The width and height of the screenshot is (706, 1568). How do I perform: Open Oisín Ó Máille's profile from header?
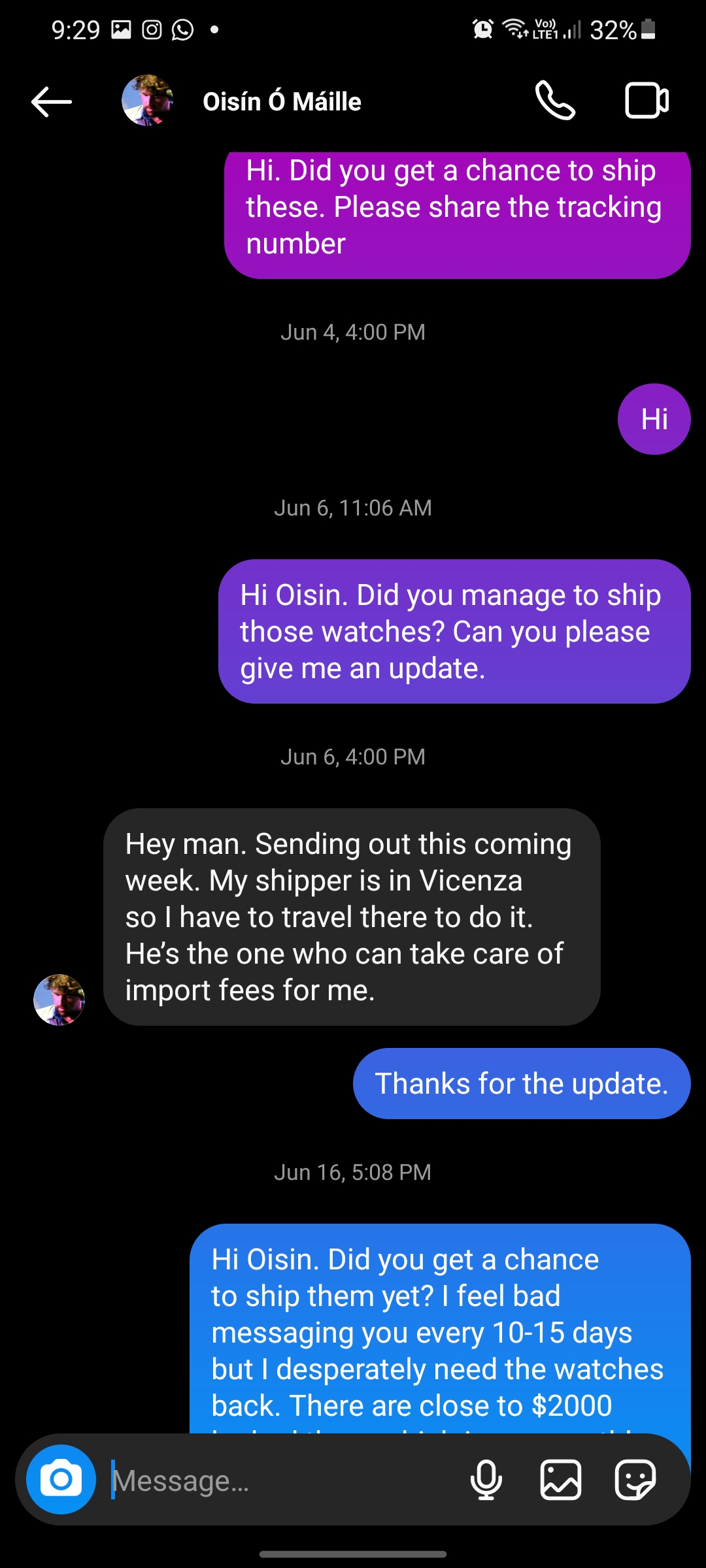281,102
